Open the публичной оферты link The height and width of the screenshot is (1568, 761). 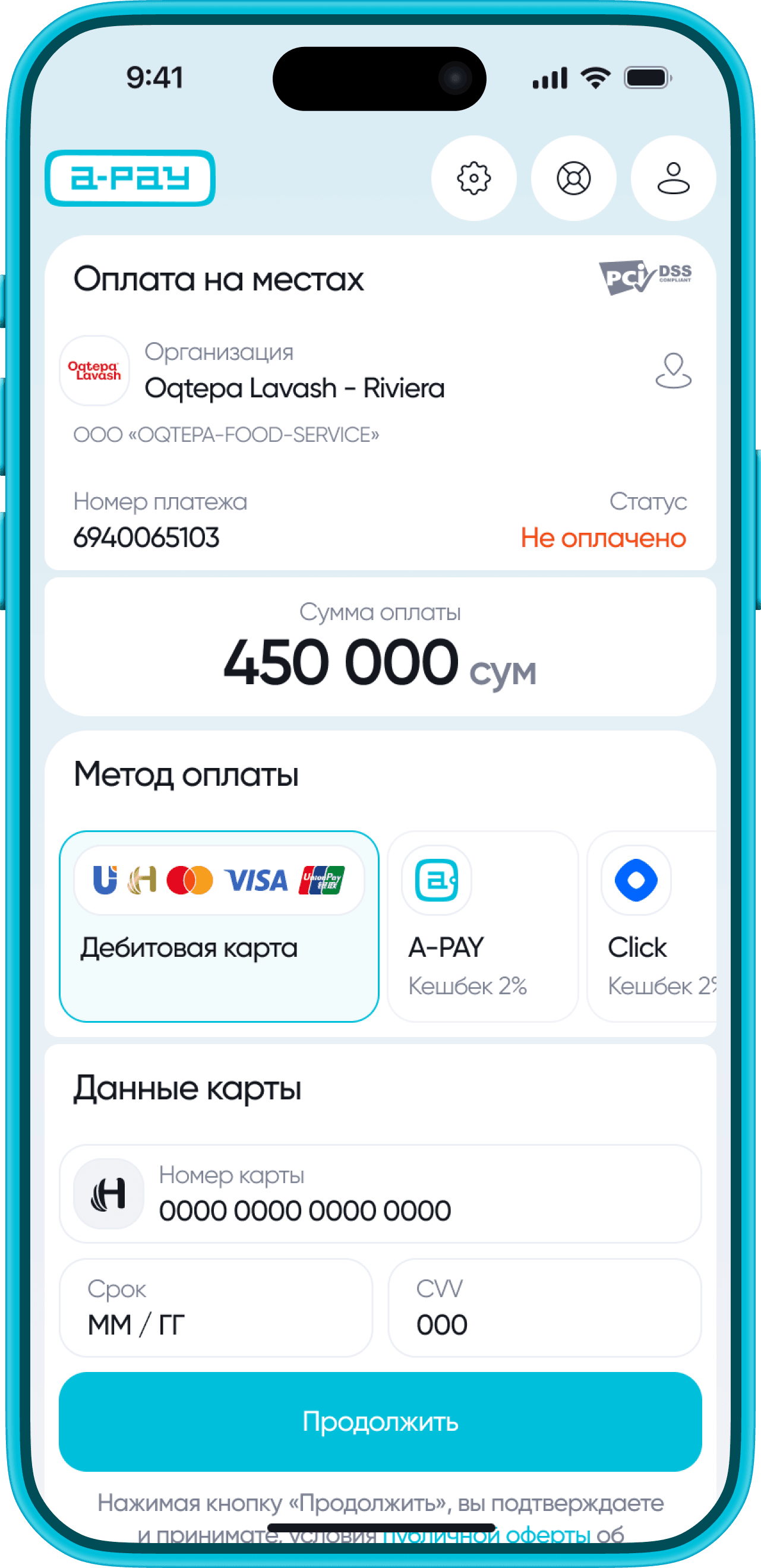[x=486, y=1535]
